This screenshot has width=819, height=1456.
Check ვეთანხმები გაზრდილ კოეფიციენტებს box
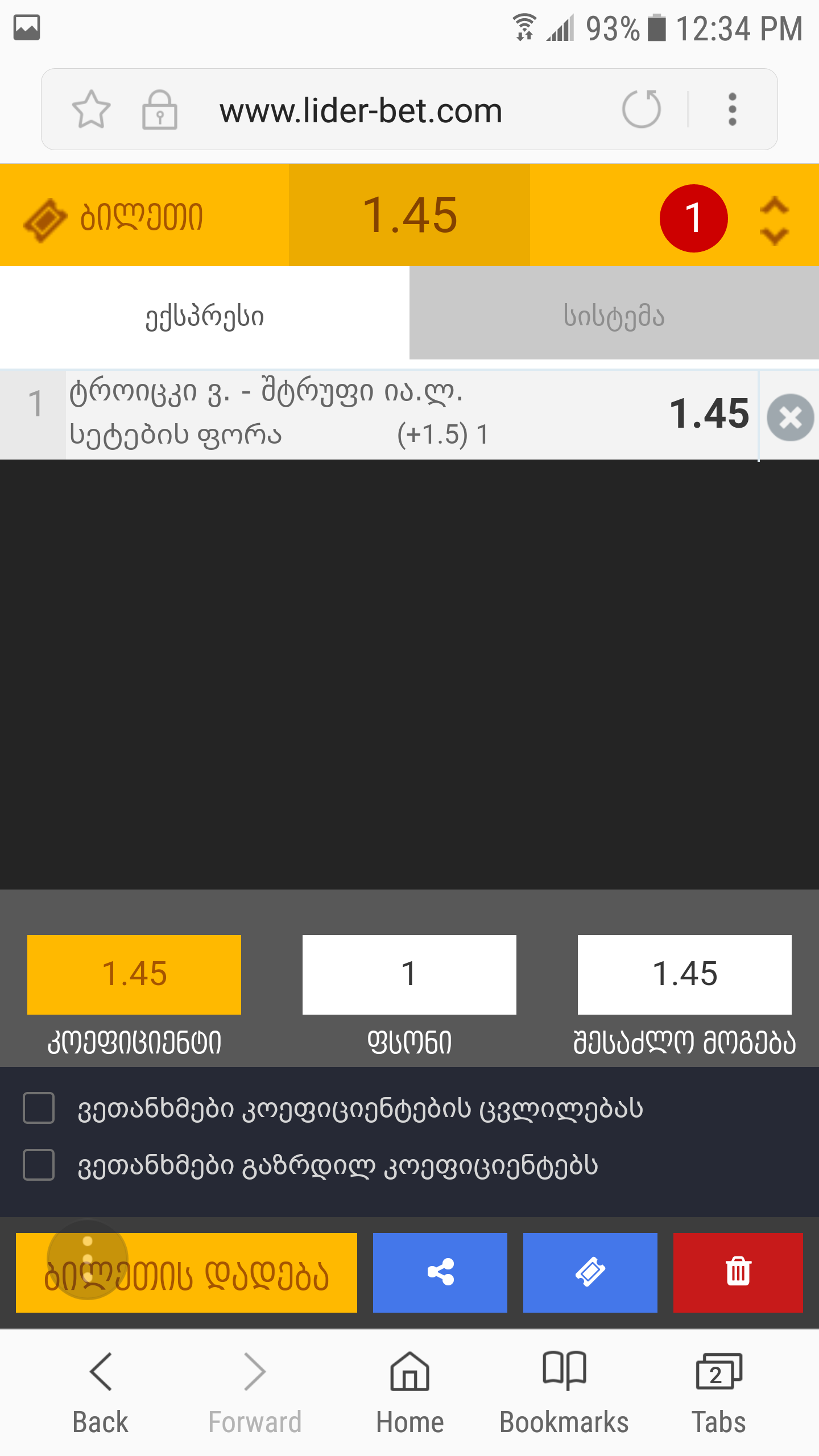[x=39, y=1165]
